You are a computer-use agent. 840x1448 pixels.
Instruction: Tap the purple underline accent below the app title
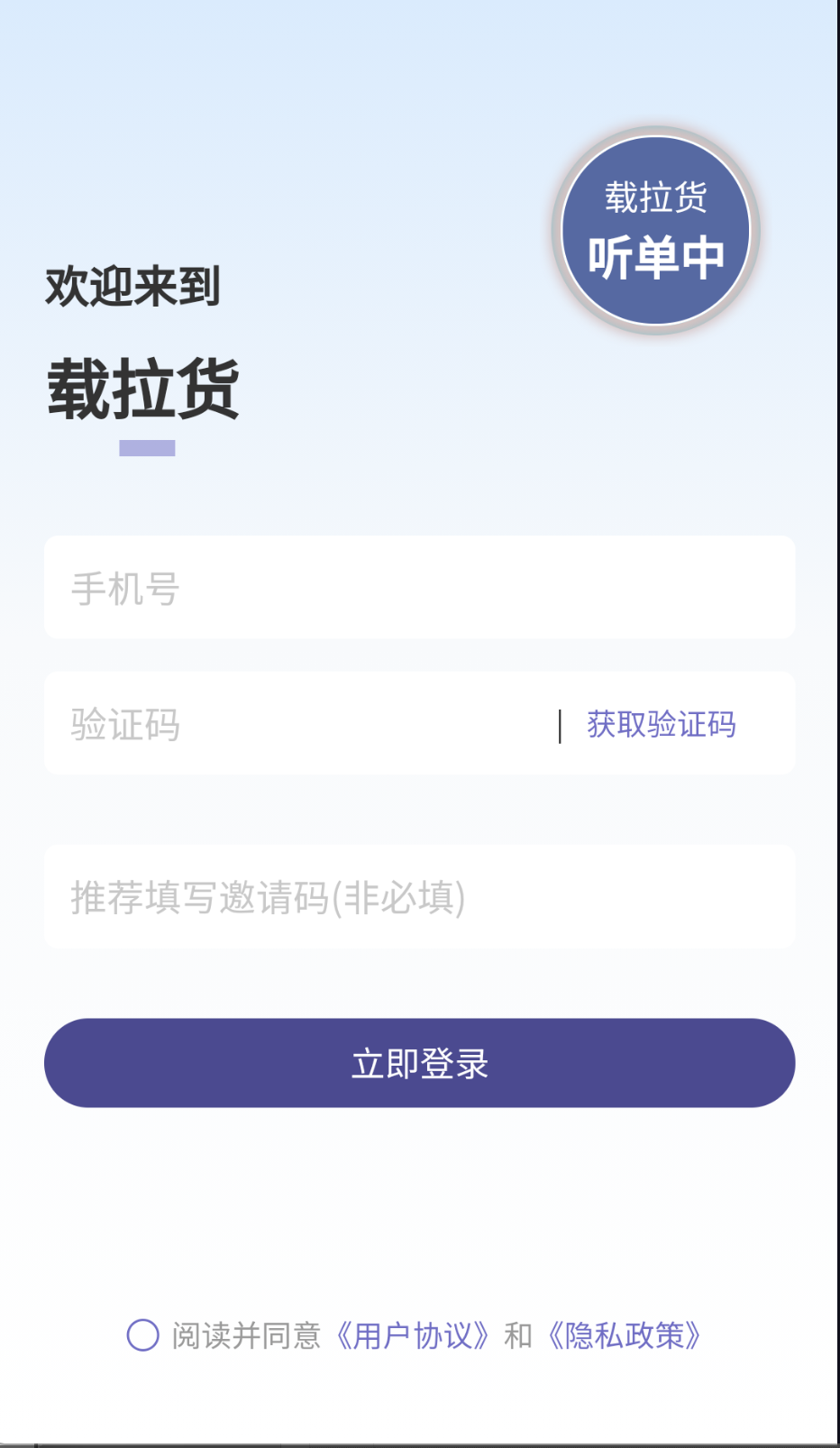coord(146,447)
